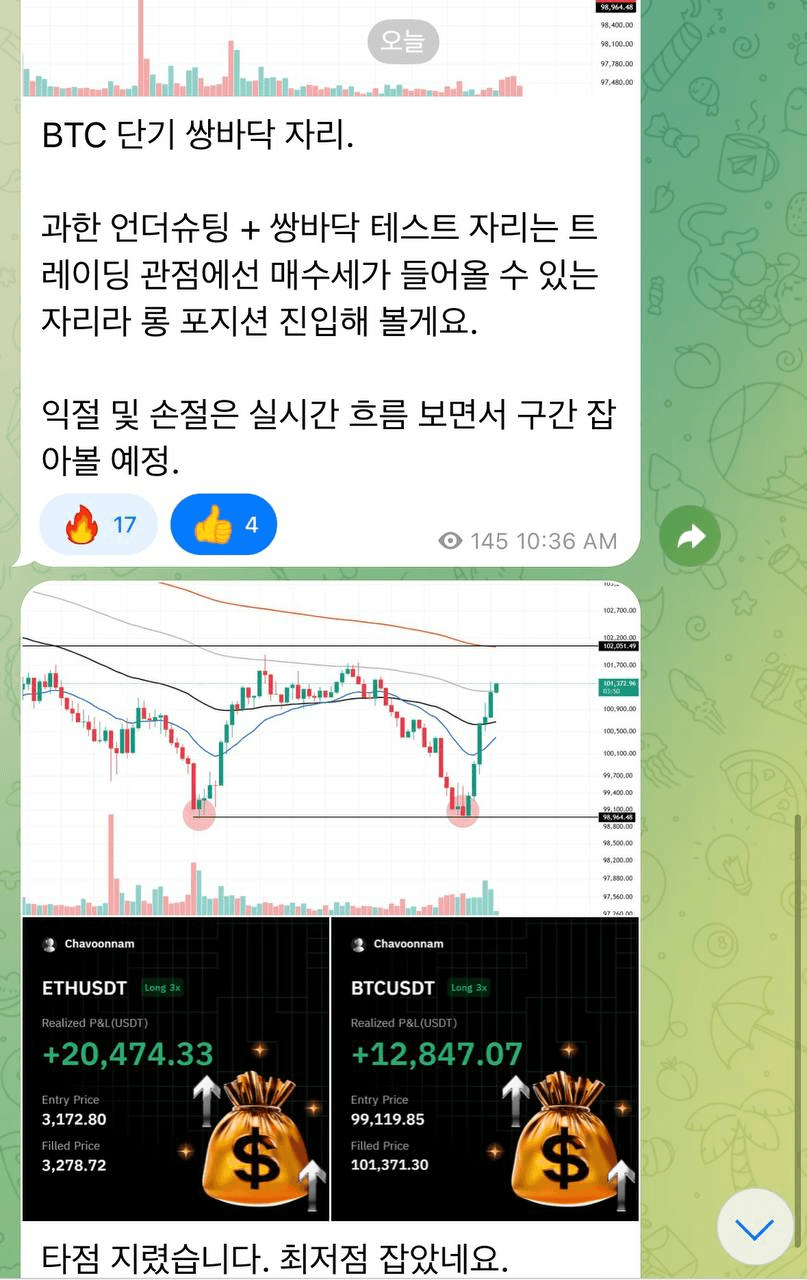The height and width of the screenshot is (1280, 807).
Task: Open the BTCUSDT profit screenshot
Action: tap(484, 1069)
